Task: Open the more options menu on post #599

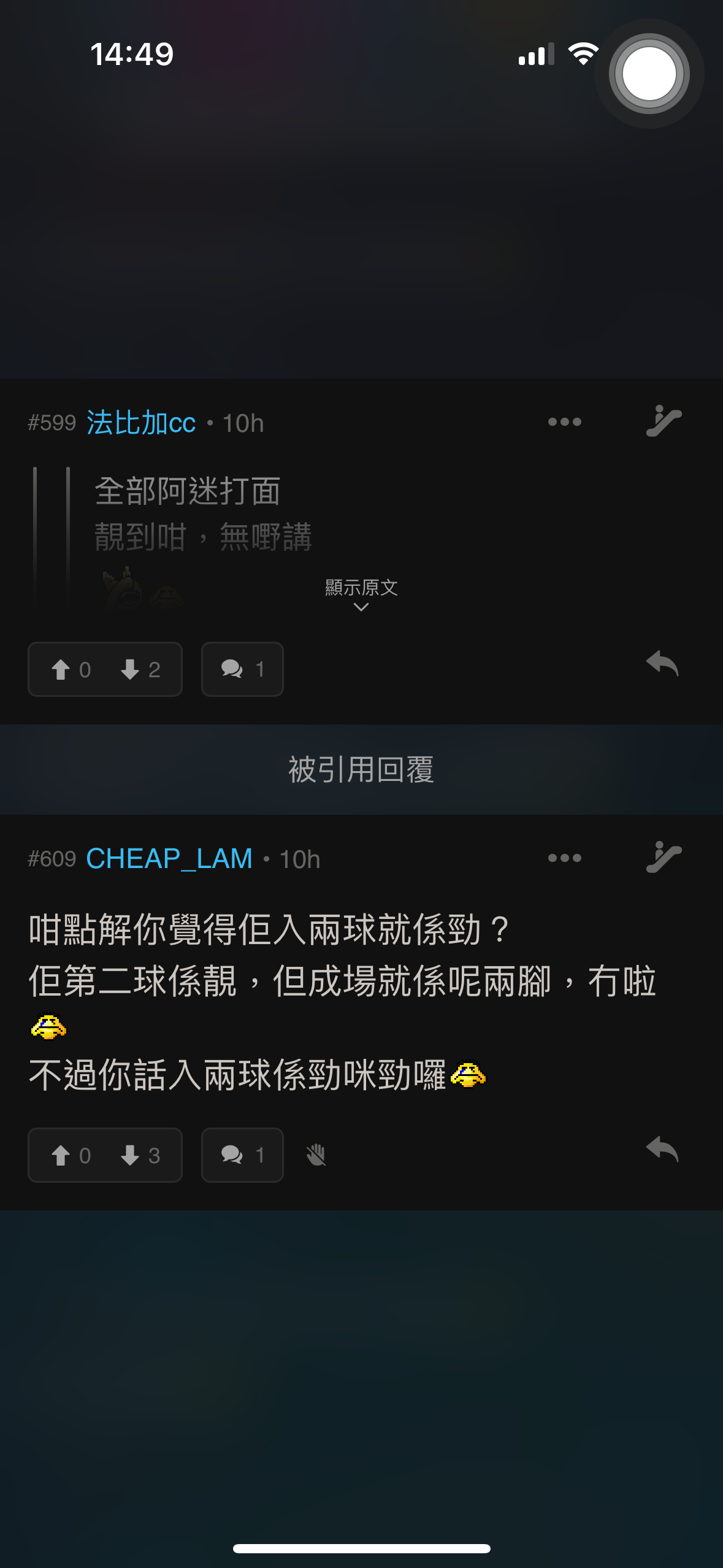Action: click(x=564, y=421)
